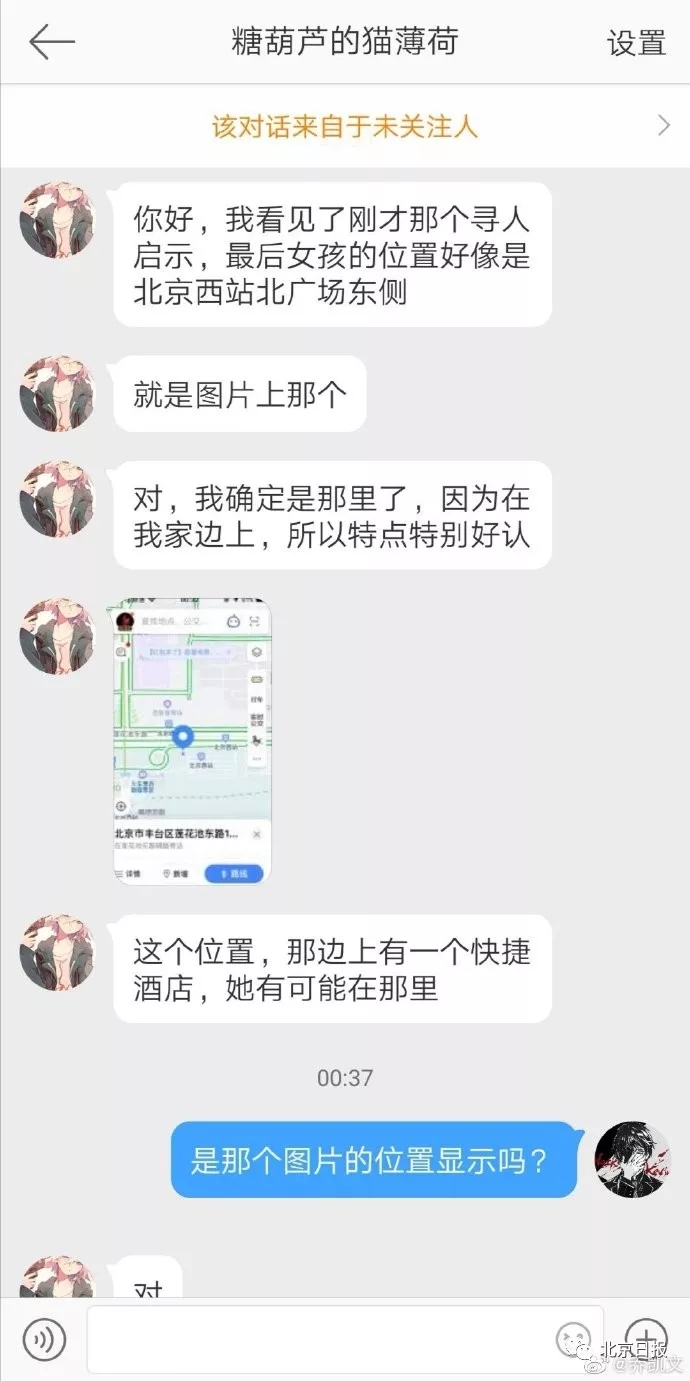Go back using the back arrow
The image size is (690, 1381).
click(52, 42)
